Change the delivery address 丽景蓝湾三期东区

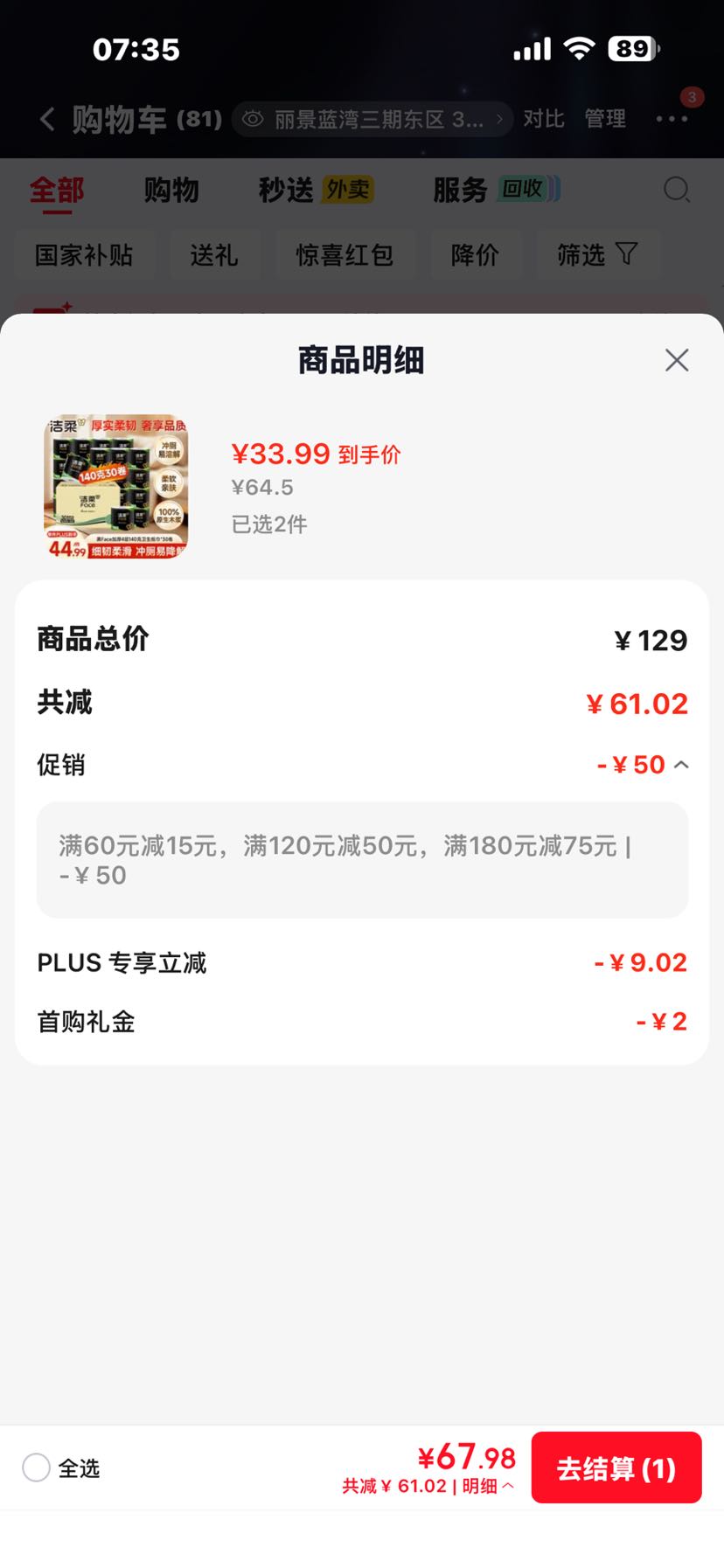373,119
